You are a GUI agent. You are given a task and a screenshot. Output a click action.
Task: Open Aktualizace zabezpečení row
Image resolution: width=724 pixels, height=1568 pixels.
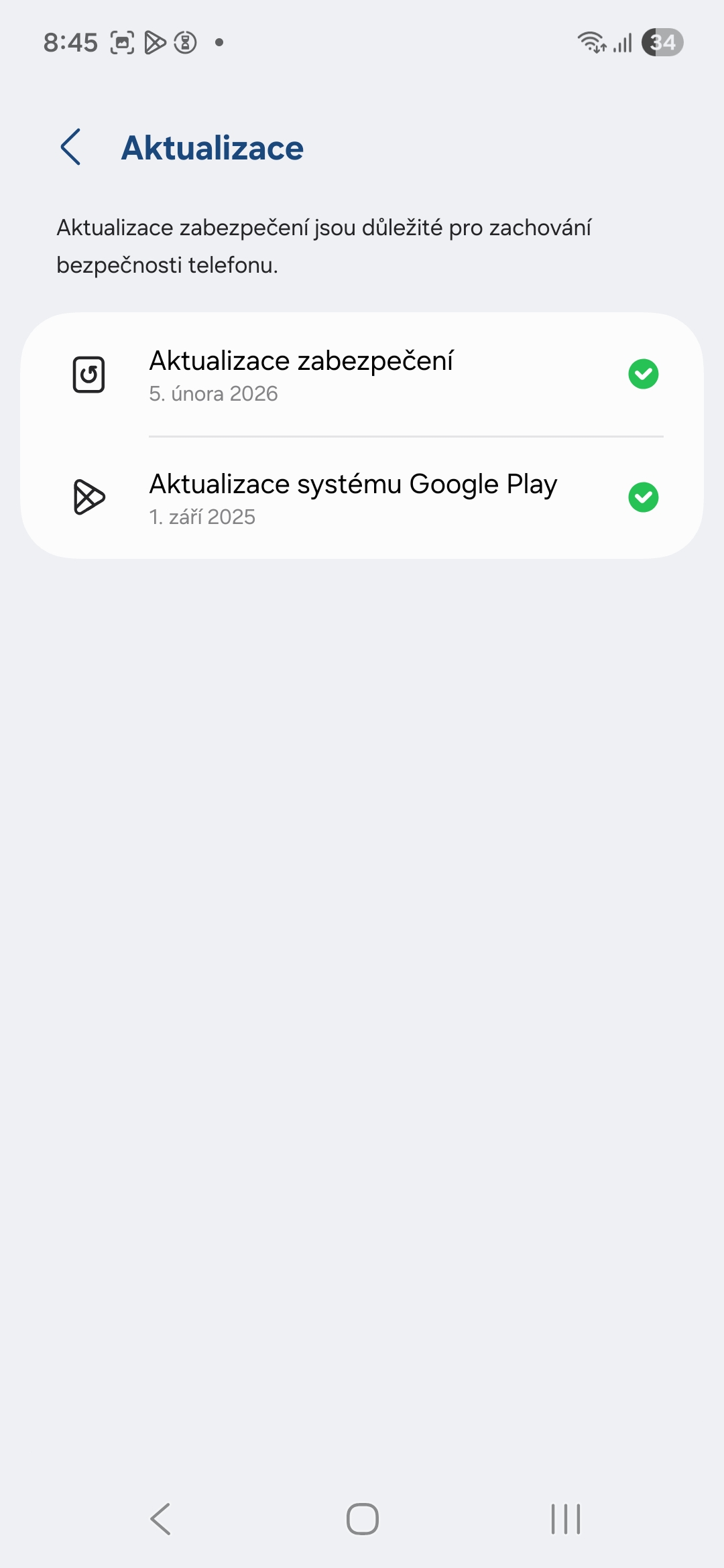click(362, 375)
